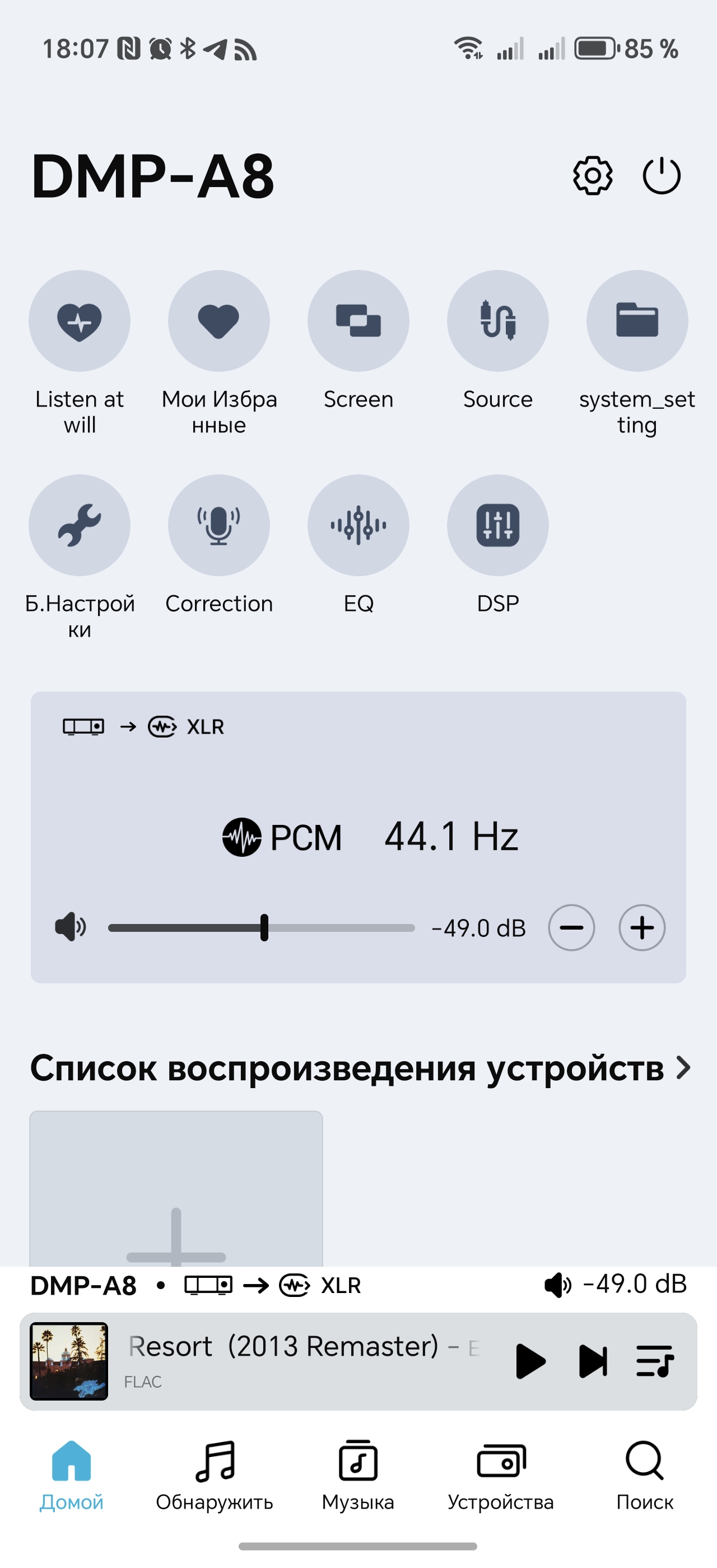
Task: Skip to the next track
Action: tap(593, 1361)
